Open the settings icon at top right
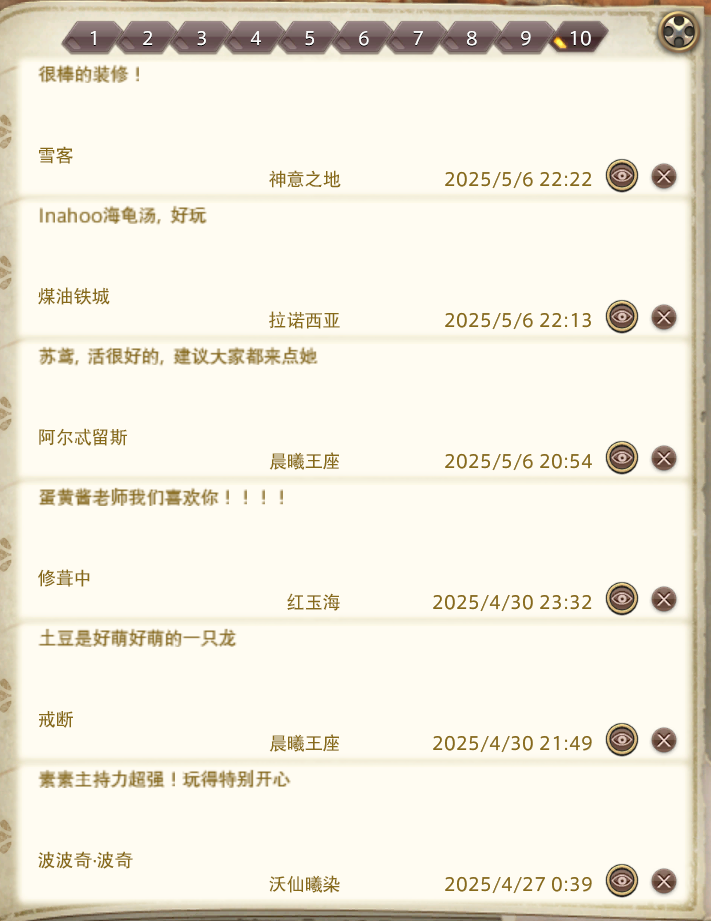This screenshot has height=921, width=711. (679, 31)
